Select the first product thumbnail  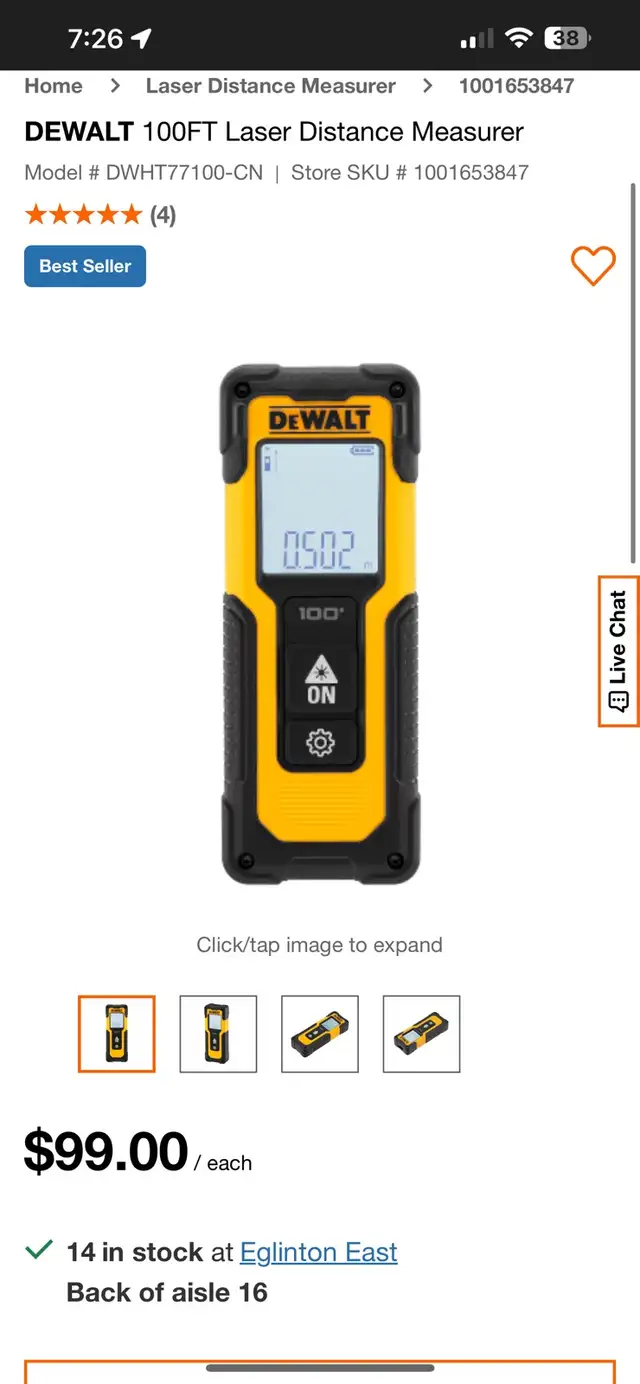coord(117,1034)
